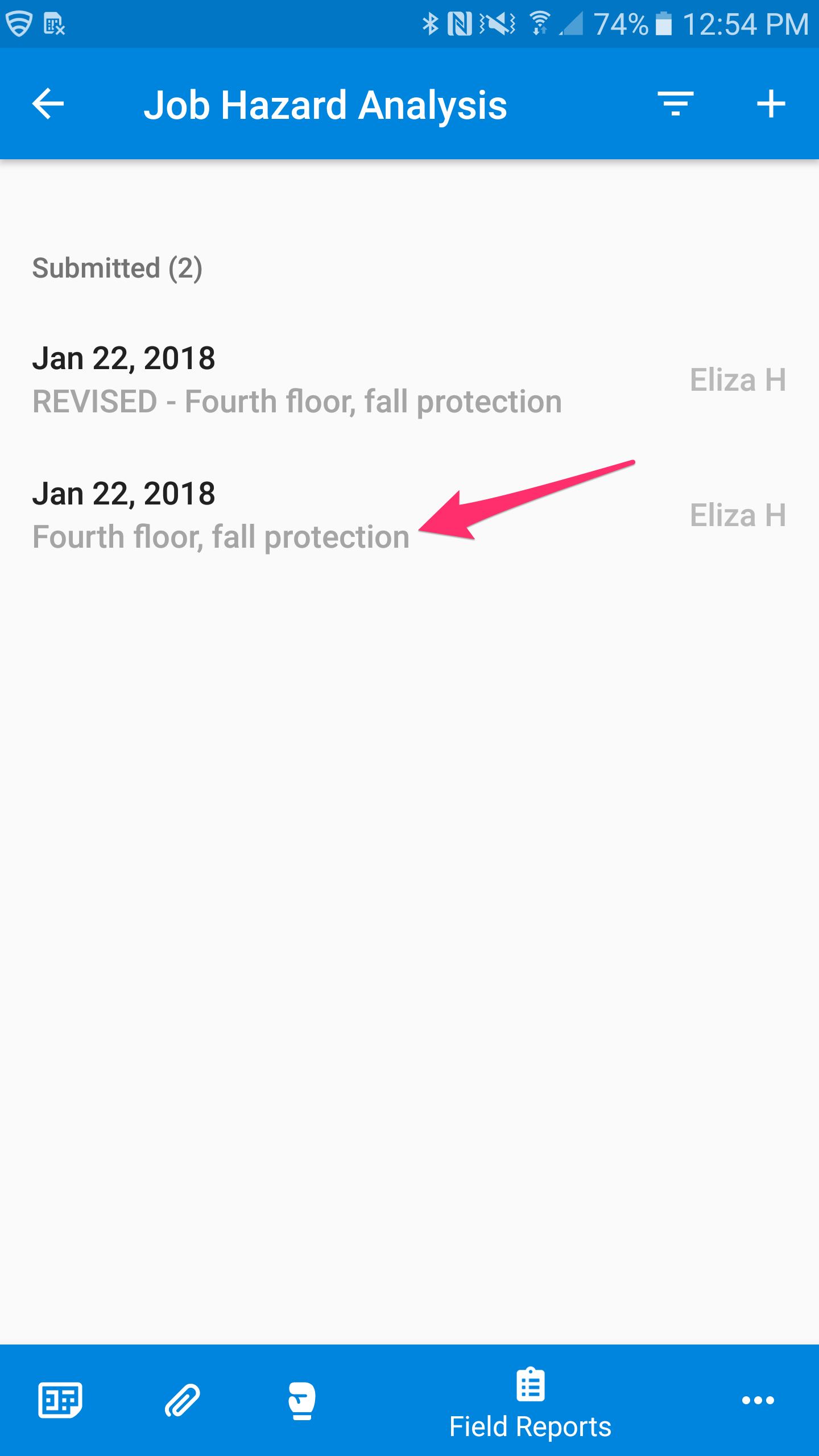
Task: Open the filter options icon
Action: tap(676, 104)
